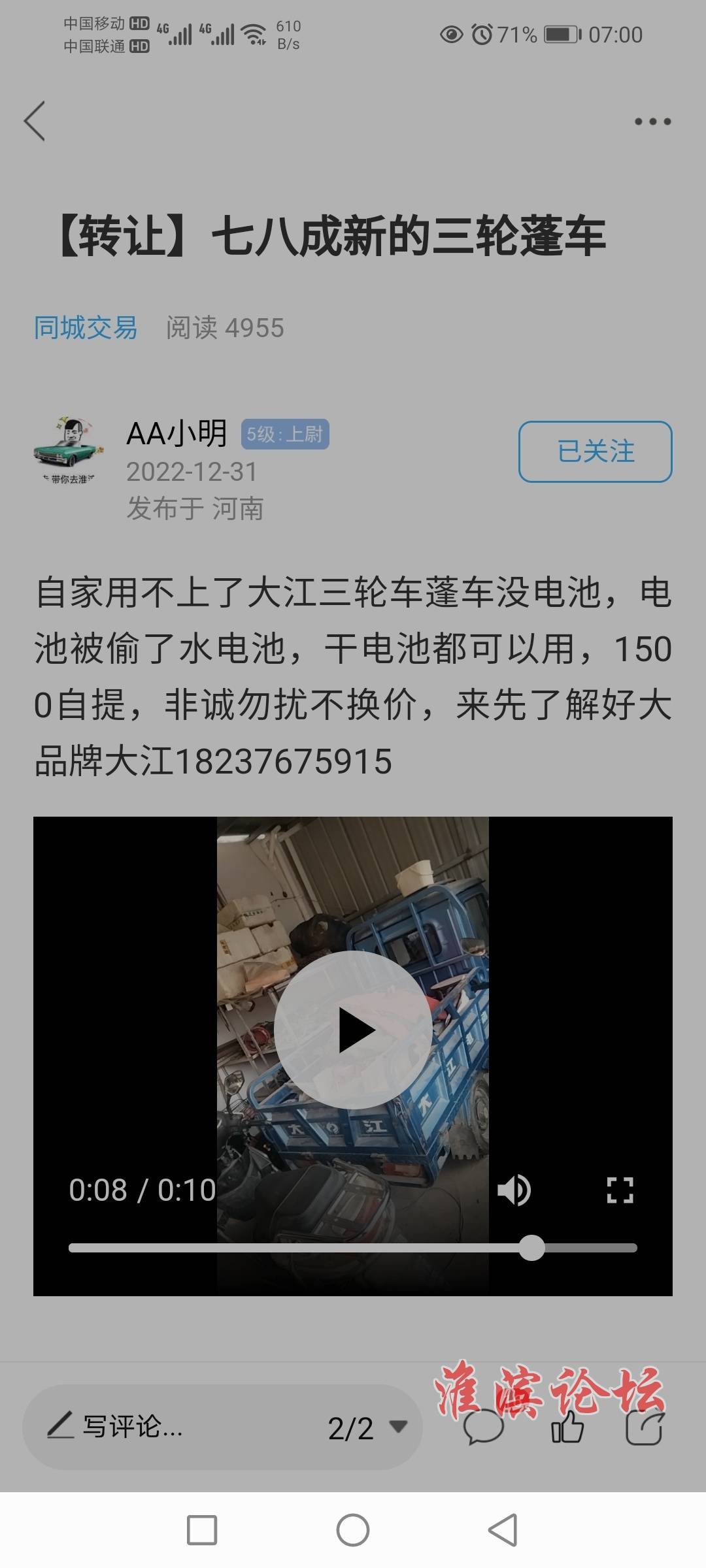
Task: Share this post
Action: [x=645, y=1428]
